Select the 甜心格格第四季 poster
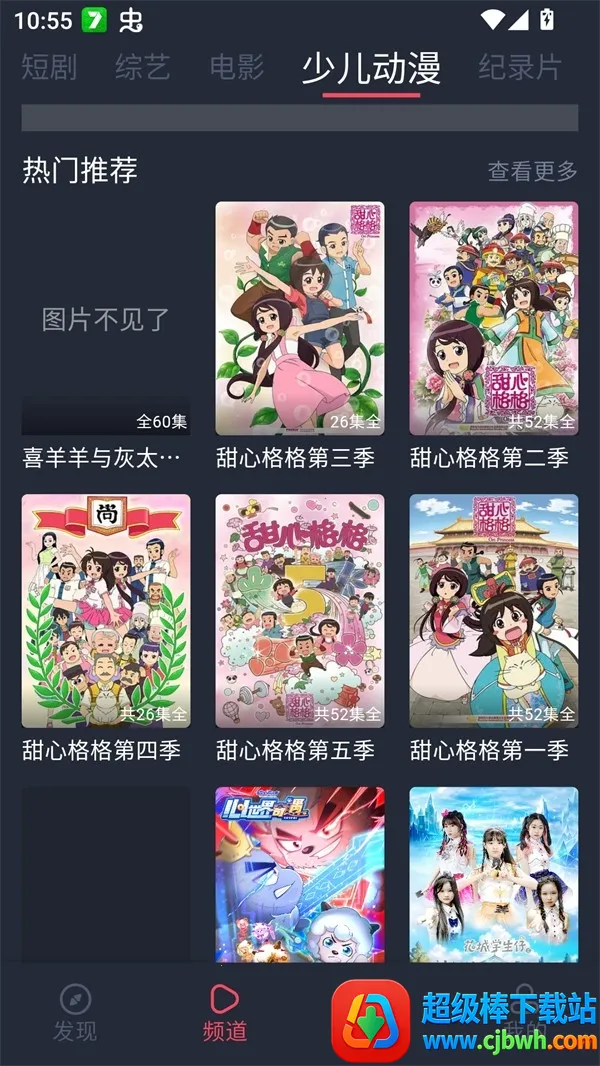The width and height of the screenshot is (600, 1066). coord(105,611)
